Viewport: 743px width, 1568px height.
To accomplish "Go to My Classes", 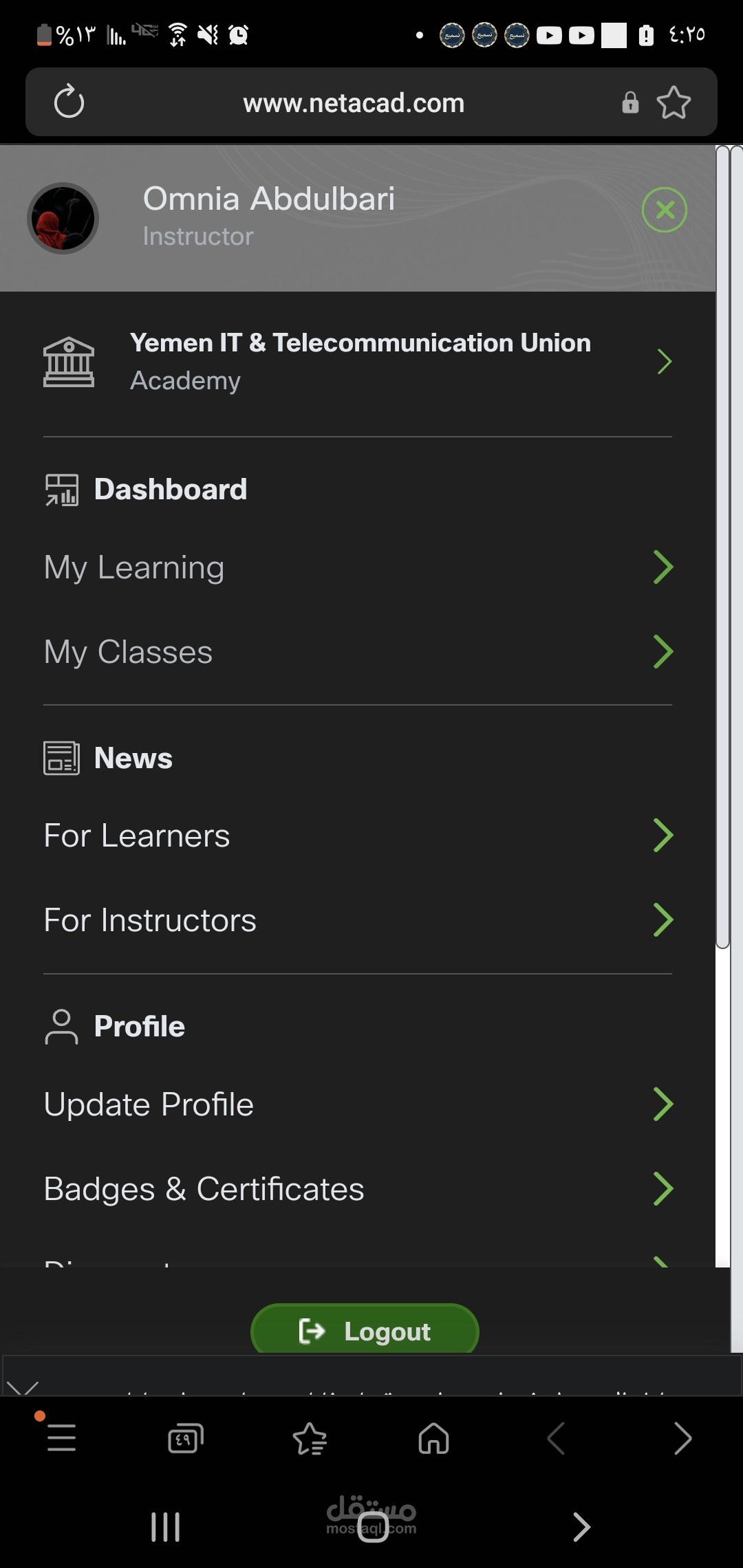I will (358, 651).
